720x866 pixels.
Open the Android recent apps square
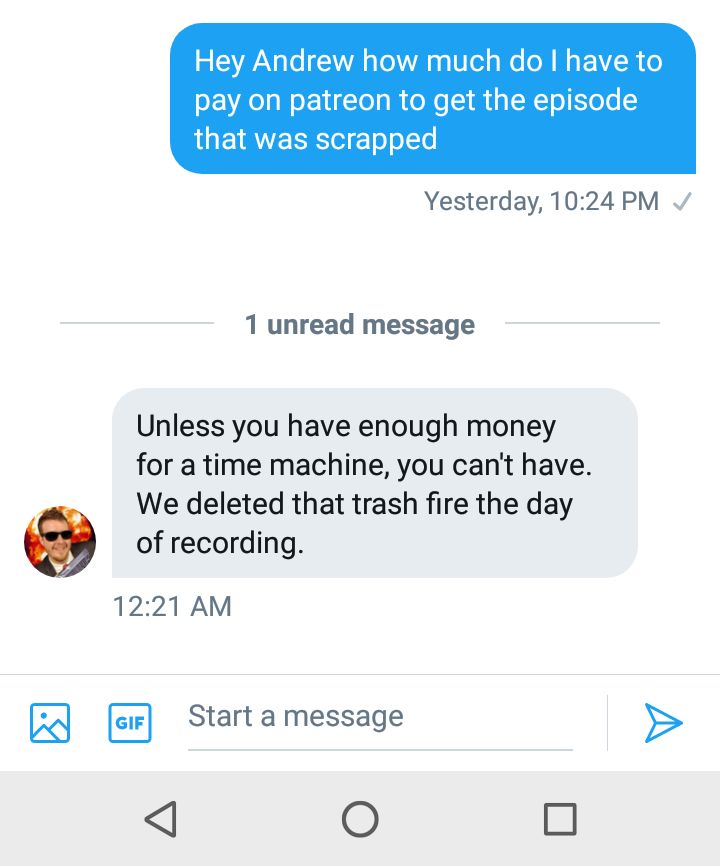point(562,818)
